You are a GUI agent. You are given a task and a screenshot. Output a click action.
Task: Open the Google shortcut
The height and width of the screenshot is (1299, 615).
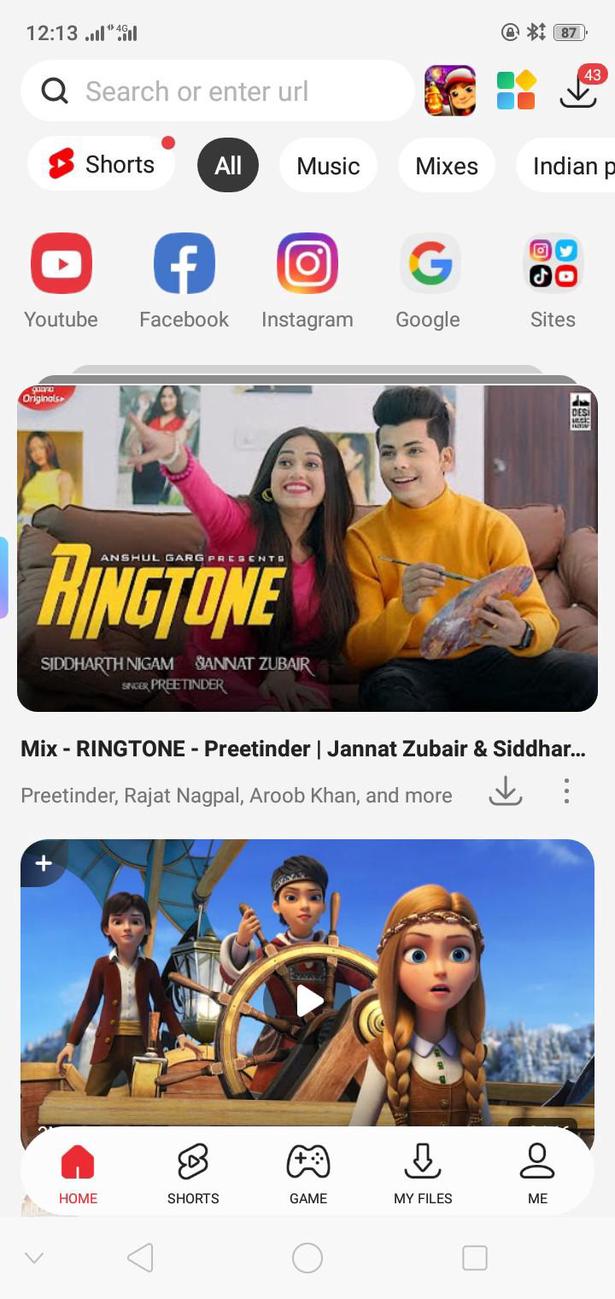pos(428,281)
